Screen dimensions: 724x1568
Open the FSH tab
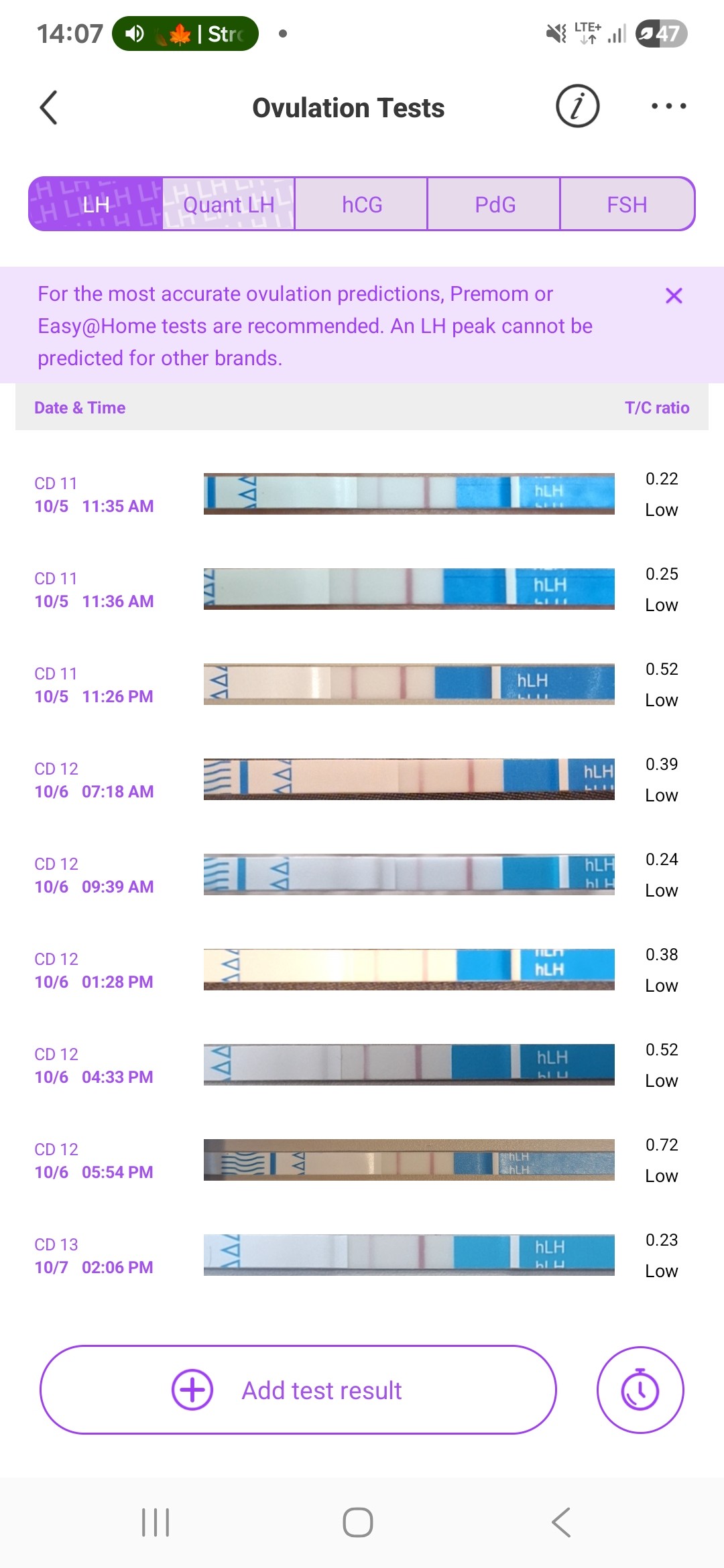pyautogui.click(x=627, y=204)
